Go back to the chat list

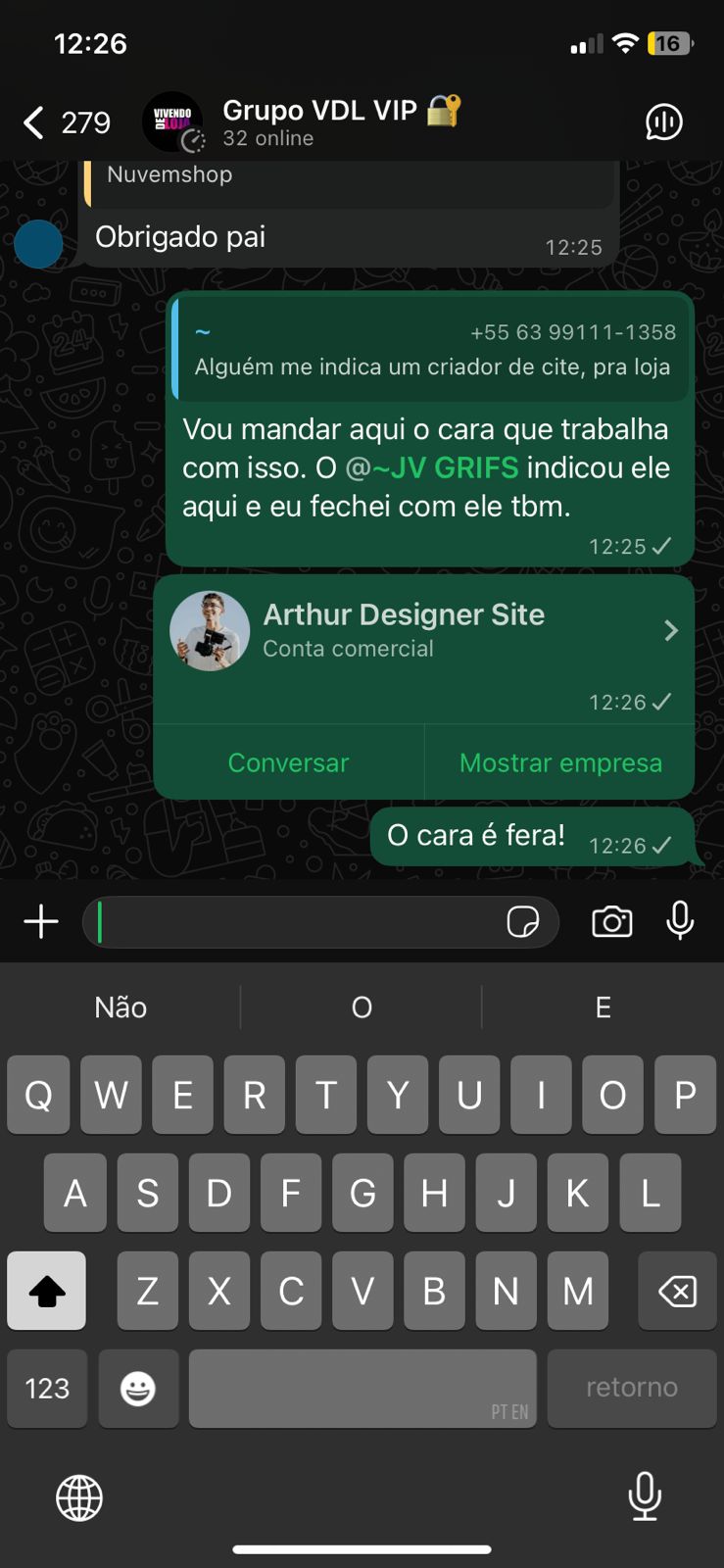(x=34, y=122)
